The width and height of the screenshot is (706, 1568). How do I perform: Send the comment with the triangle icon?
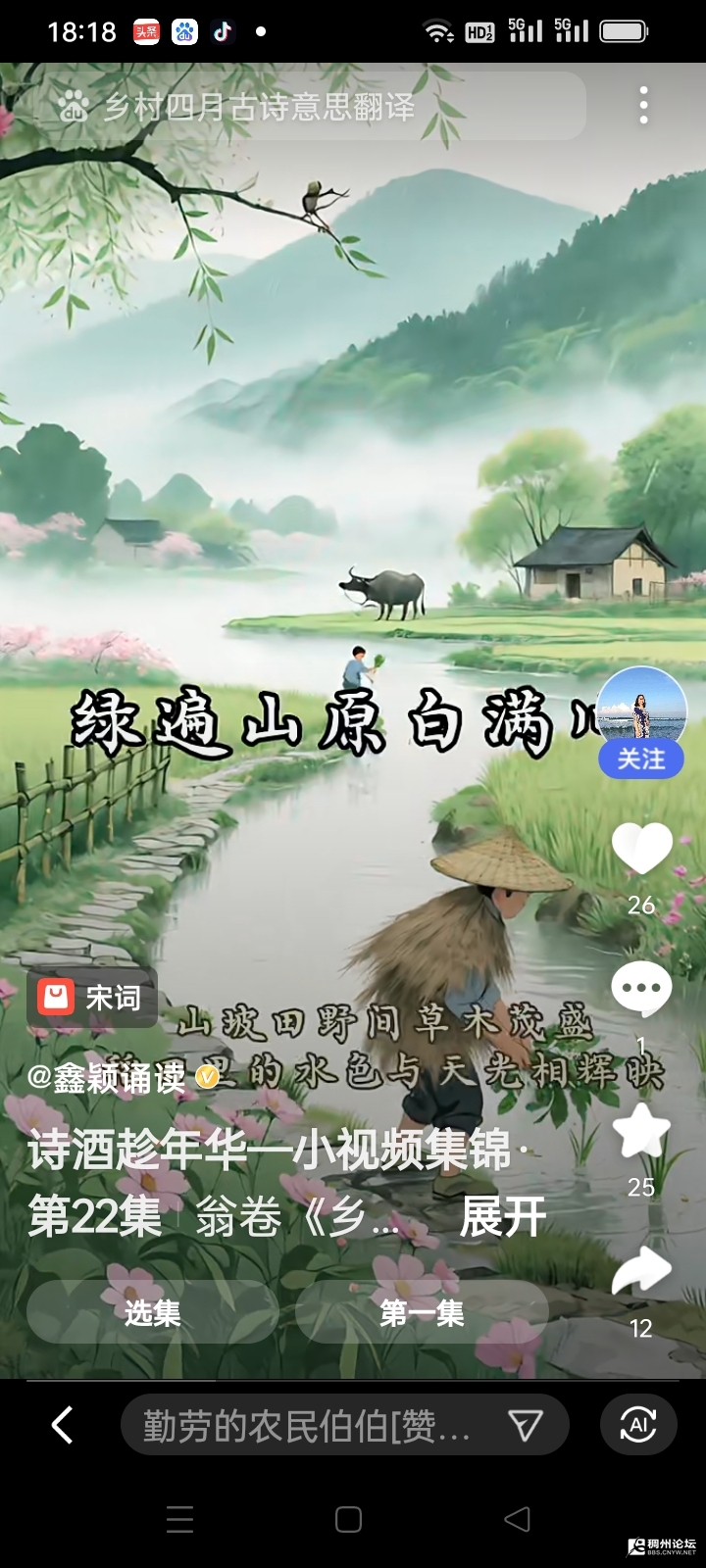(x=526, y=1426)
